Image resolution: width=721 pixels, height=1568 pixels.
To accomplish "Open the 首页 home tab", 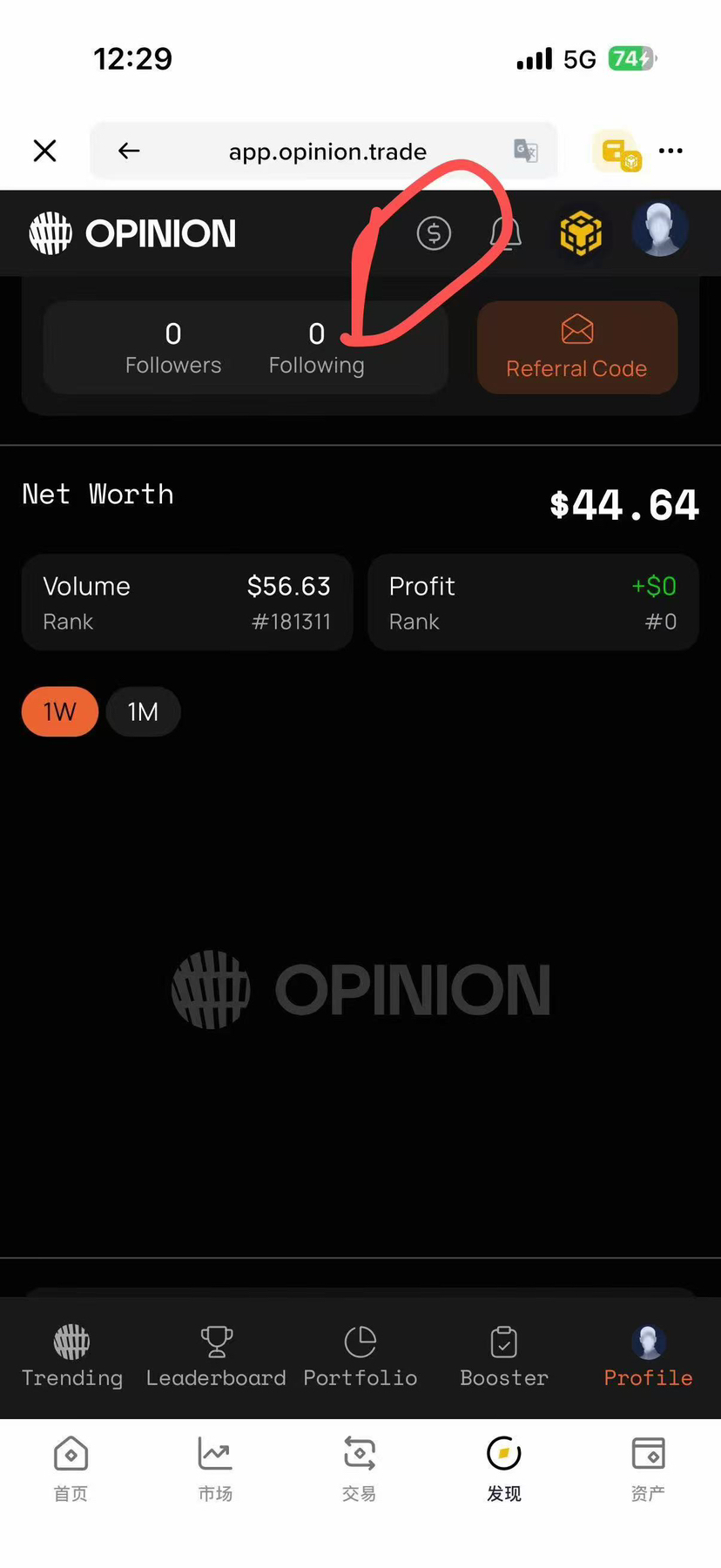I will 71,1468.
